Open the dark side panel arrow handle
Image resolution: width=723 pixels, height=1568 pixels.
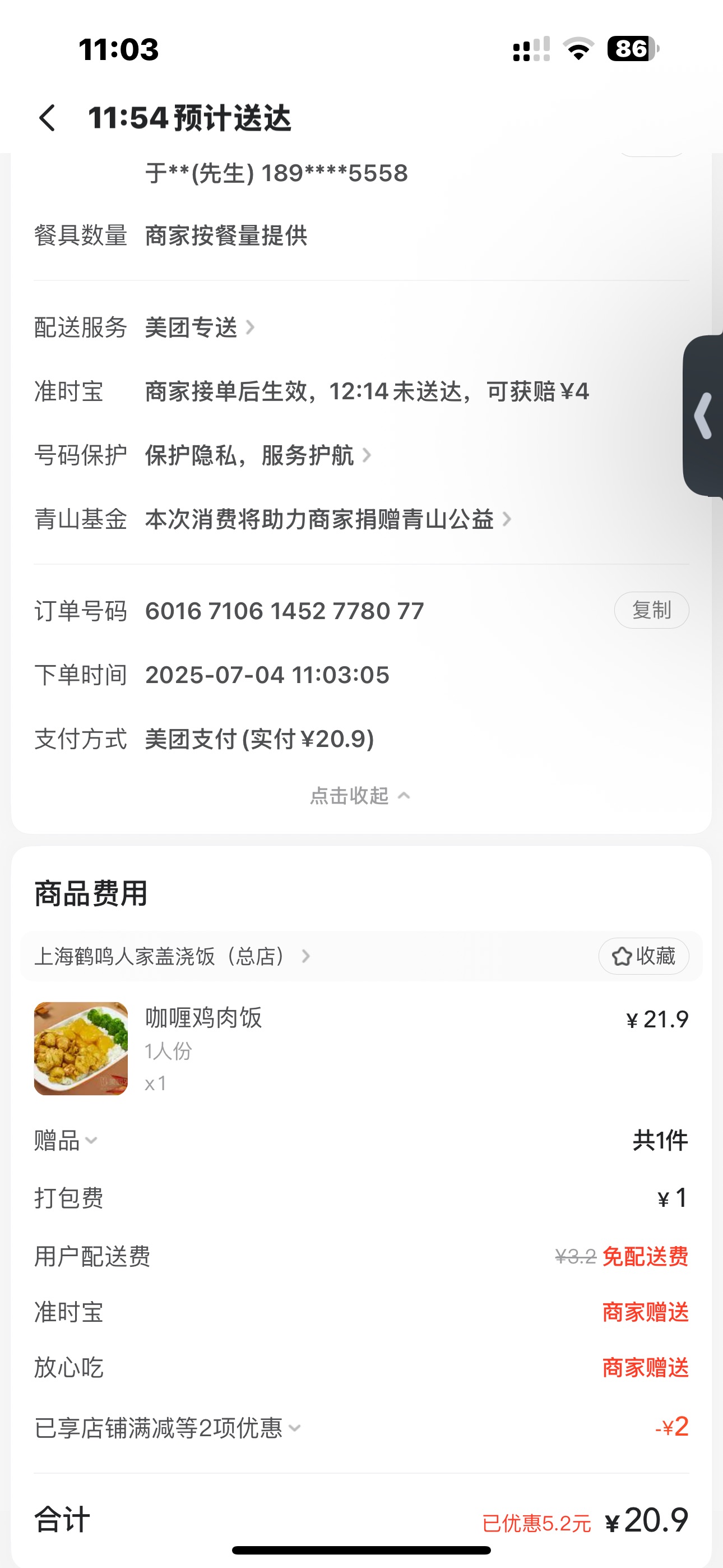704,416
